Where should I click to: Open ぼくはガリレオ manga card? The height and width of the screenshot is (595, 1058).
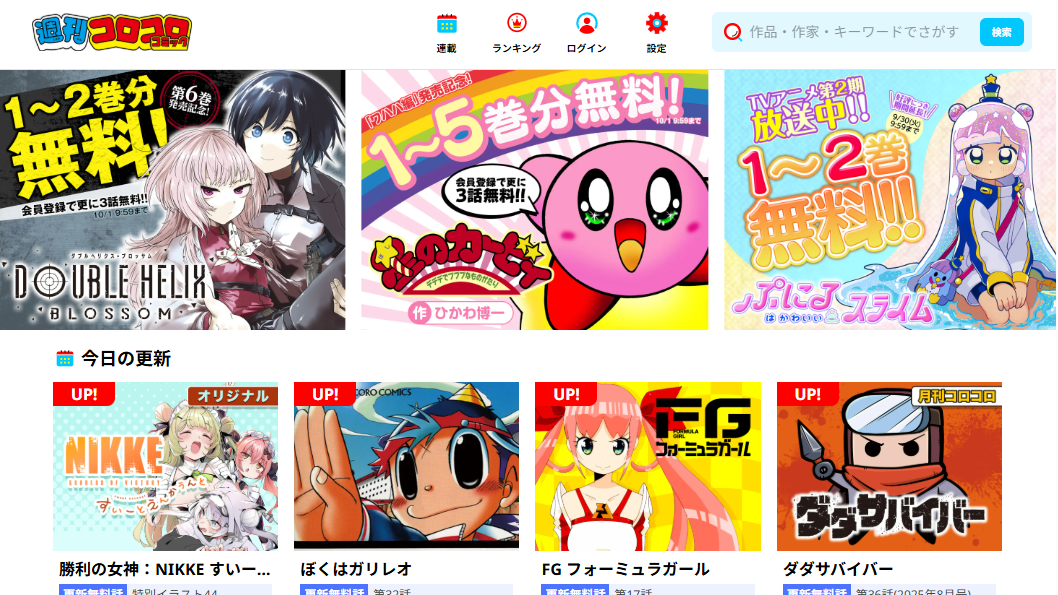(406, 467)
